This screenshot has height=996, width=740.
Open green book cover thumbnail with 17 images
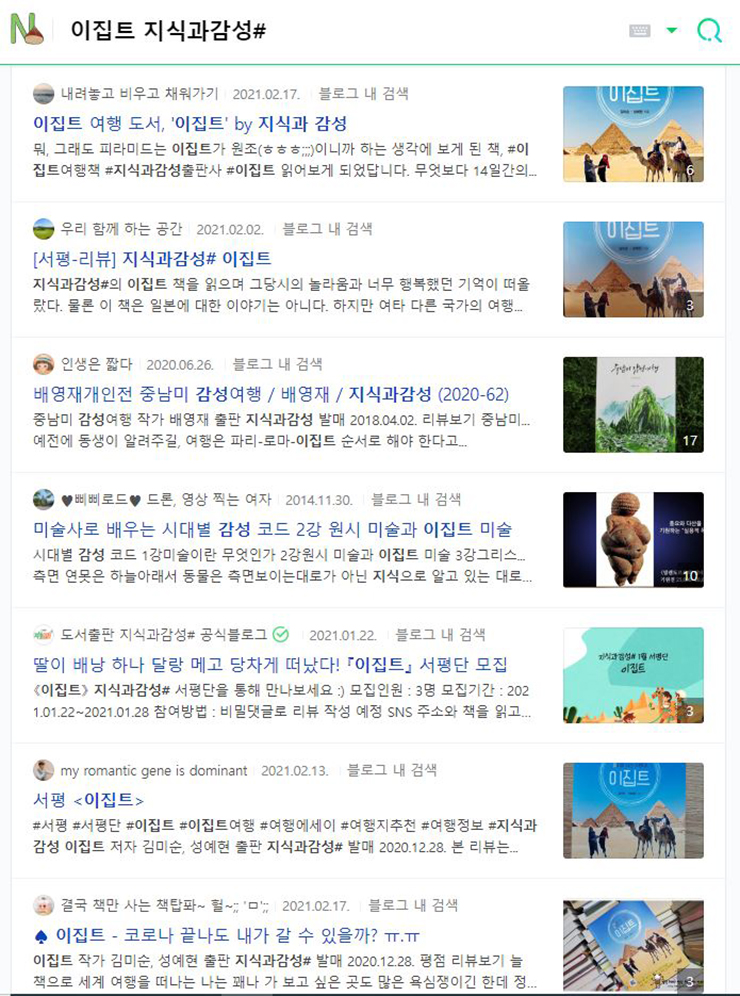pyautogui.click(x=633, y=404)
